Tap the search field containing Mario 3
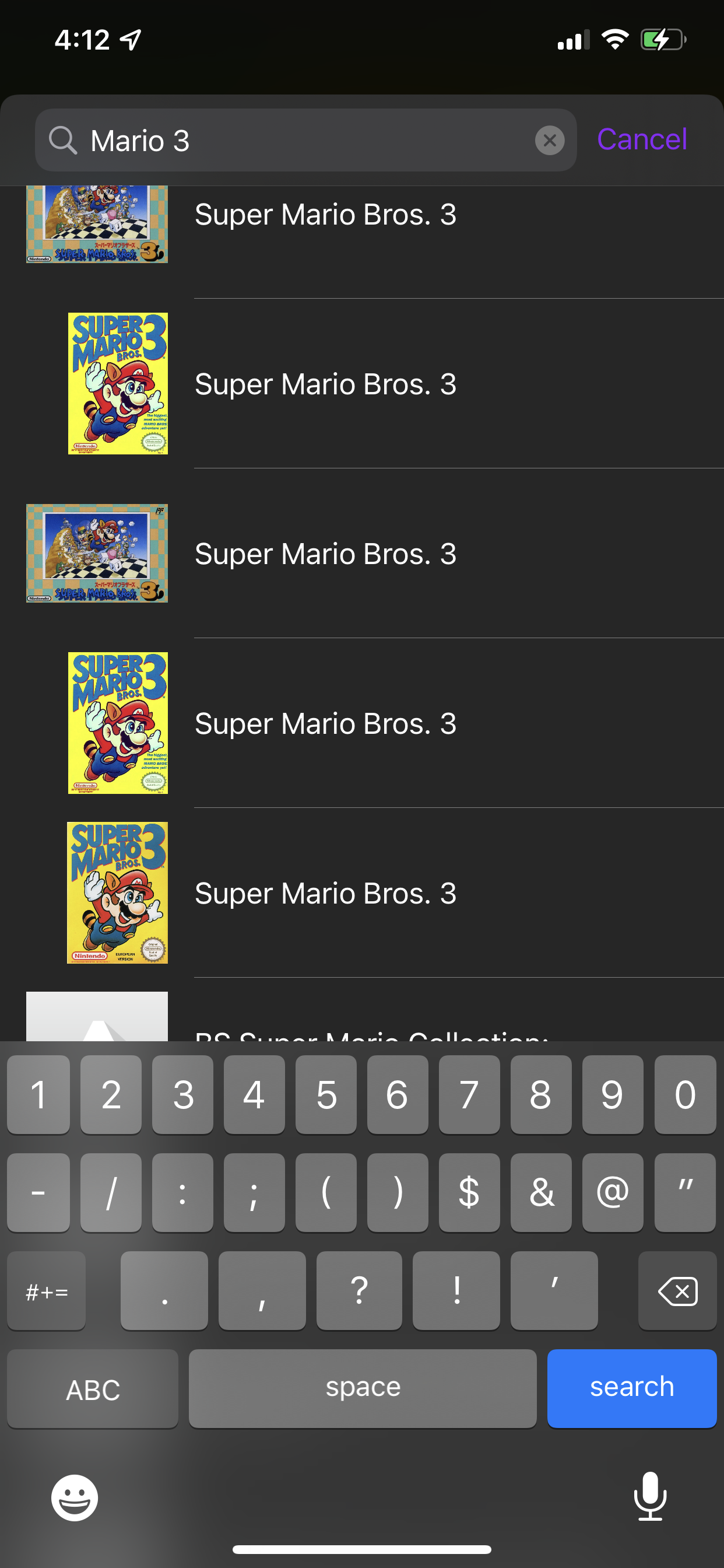Screen dimensions: 724x1568 [x=304, y=141]
